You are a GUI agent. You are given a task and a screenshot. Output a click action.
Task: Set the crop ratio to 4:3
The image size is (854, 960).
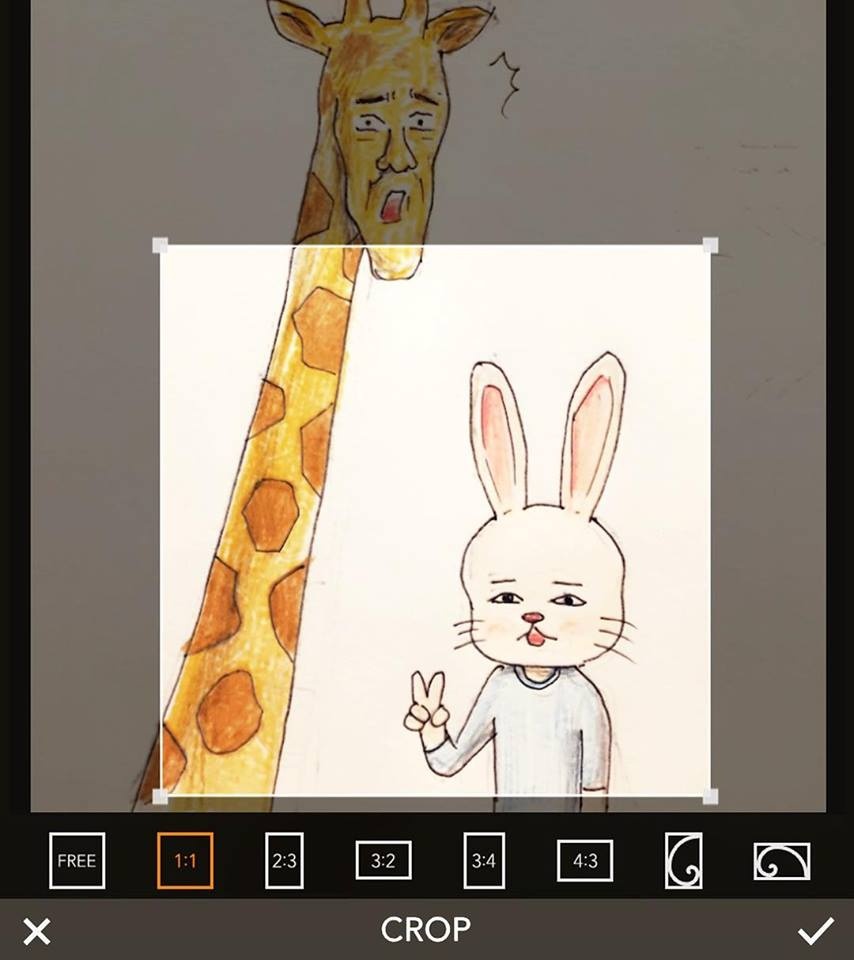pyautogui.click(x=585, y=860)
